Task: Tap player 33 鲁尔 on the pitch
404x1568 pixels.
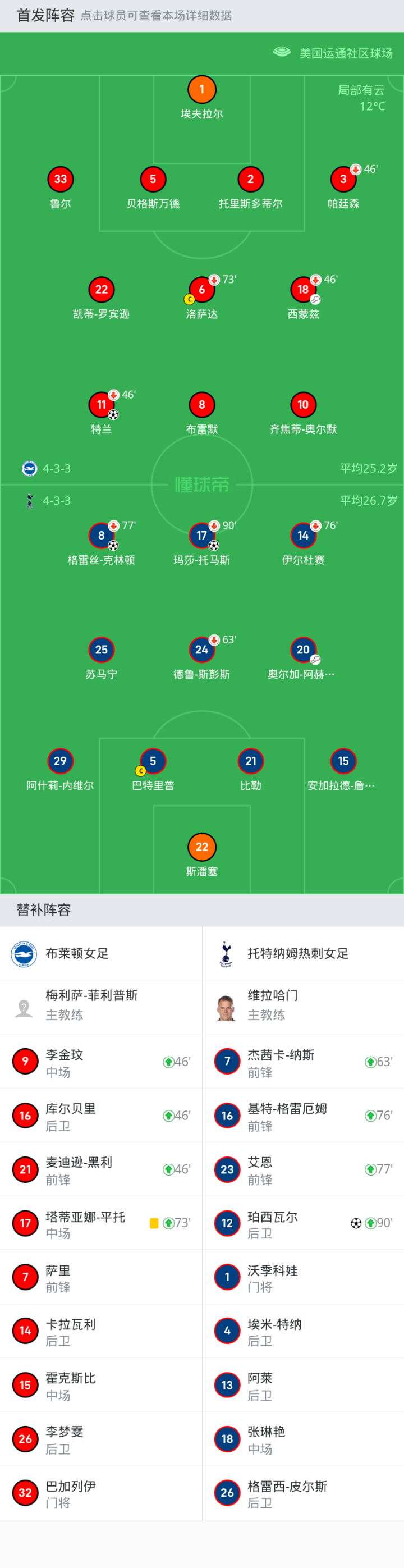Action: click(60, 180)
